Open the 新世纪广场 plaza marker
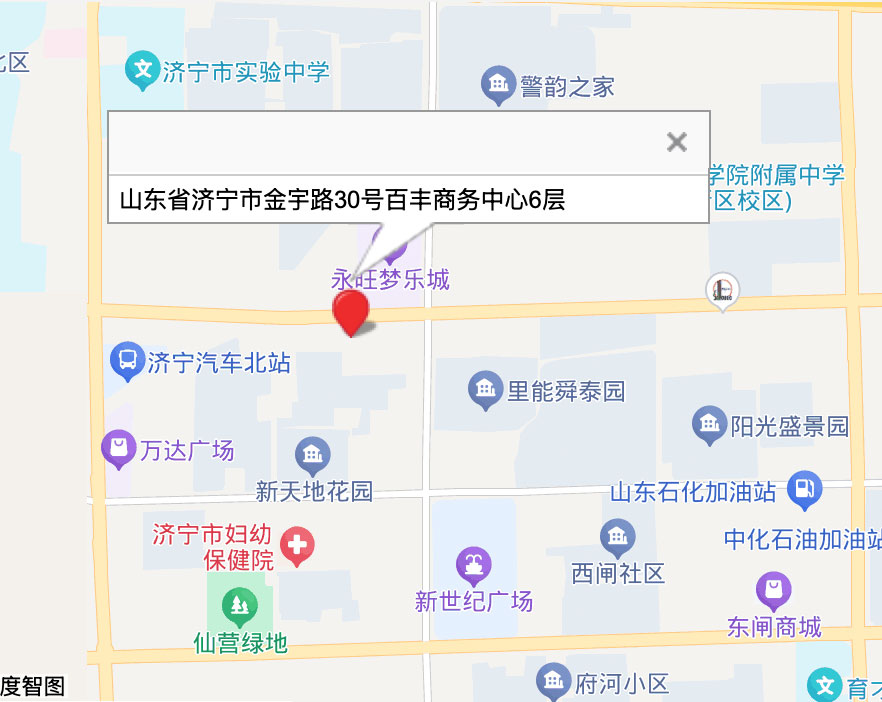The width and height of the screenshot is (882, 702). point(474,566)
